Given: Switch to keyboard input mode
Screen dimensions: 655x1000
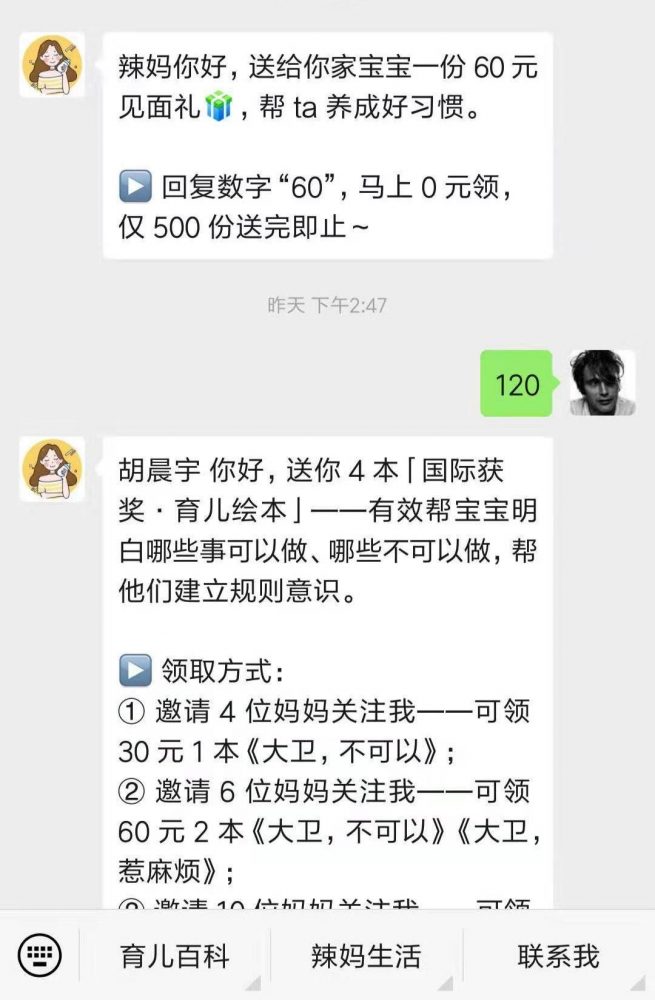Looking at the screenshot, I should point(40,956).
